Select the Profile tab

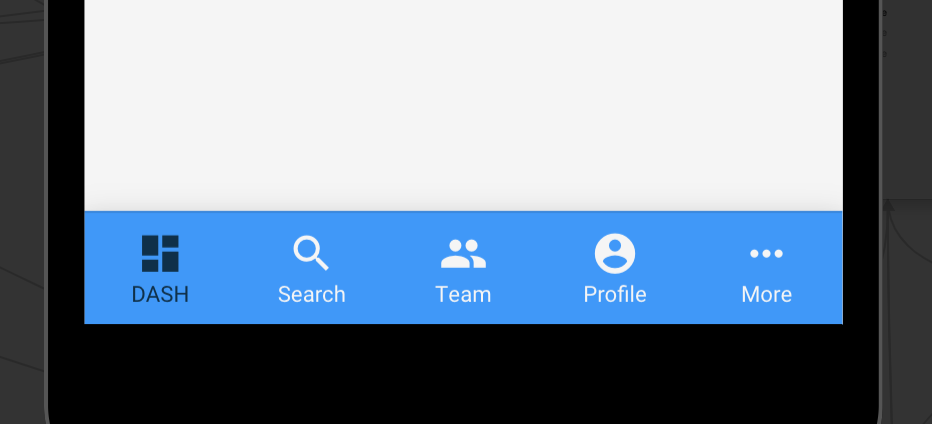click(x=615, y=268)
